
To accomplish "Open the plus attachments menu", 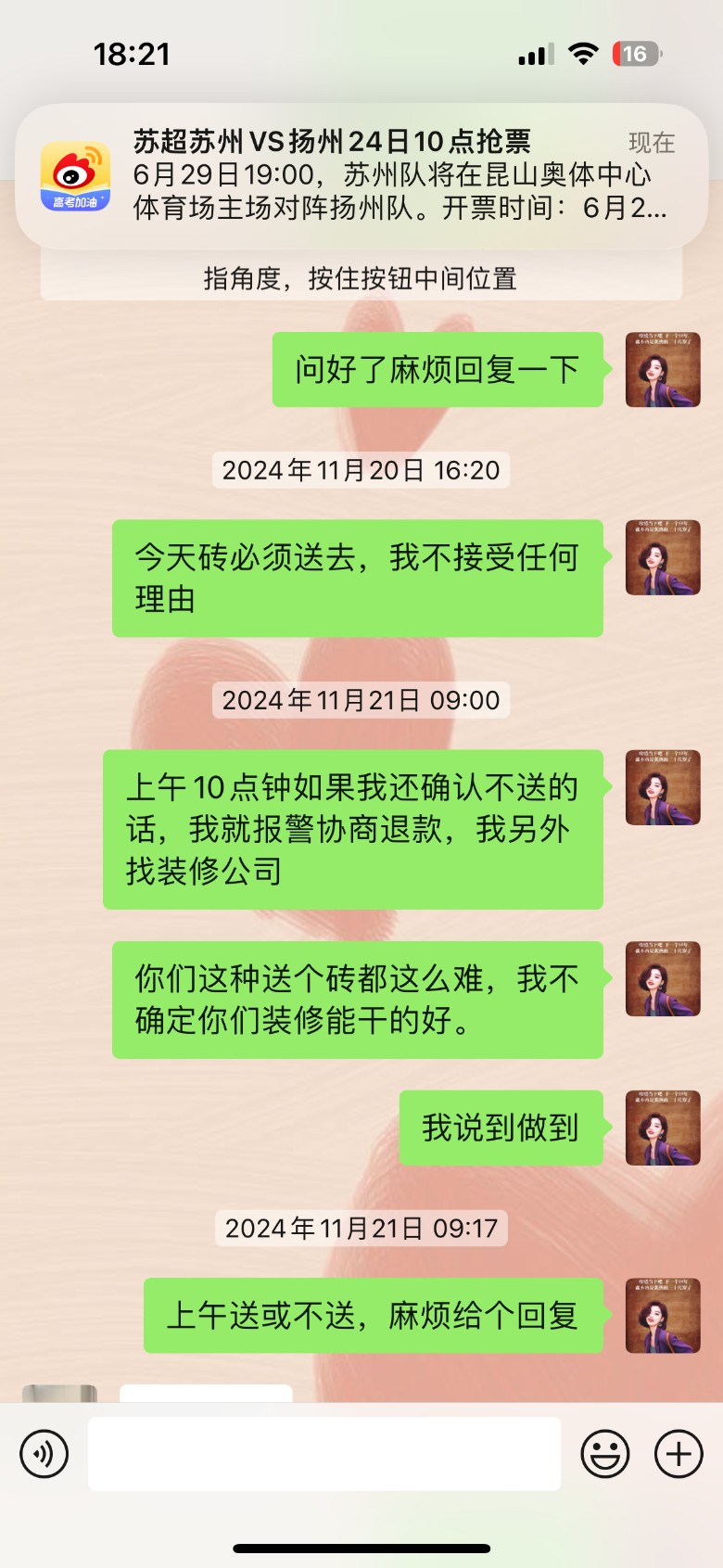I will (679, 1453).
